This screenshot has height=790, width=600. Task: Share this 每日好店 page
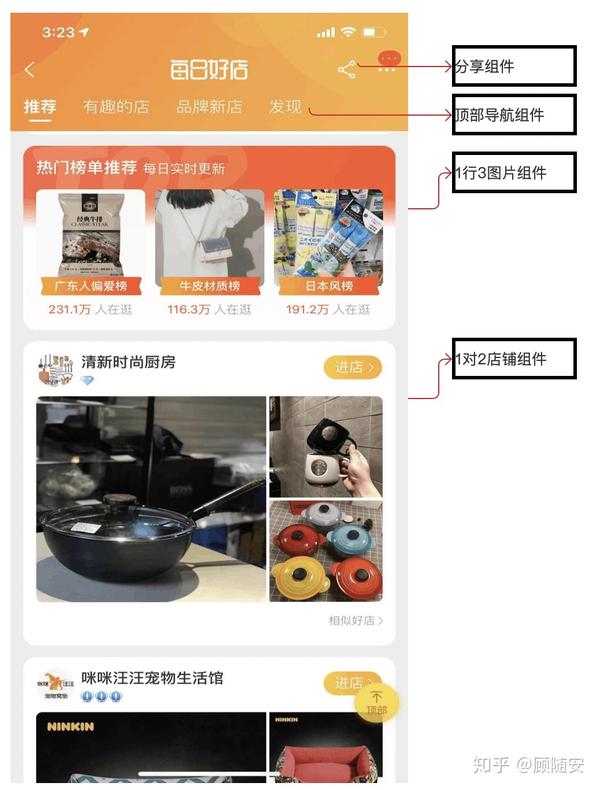347,70
